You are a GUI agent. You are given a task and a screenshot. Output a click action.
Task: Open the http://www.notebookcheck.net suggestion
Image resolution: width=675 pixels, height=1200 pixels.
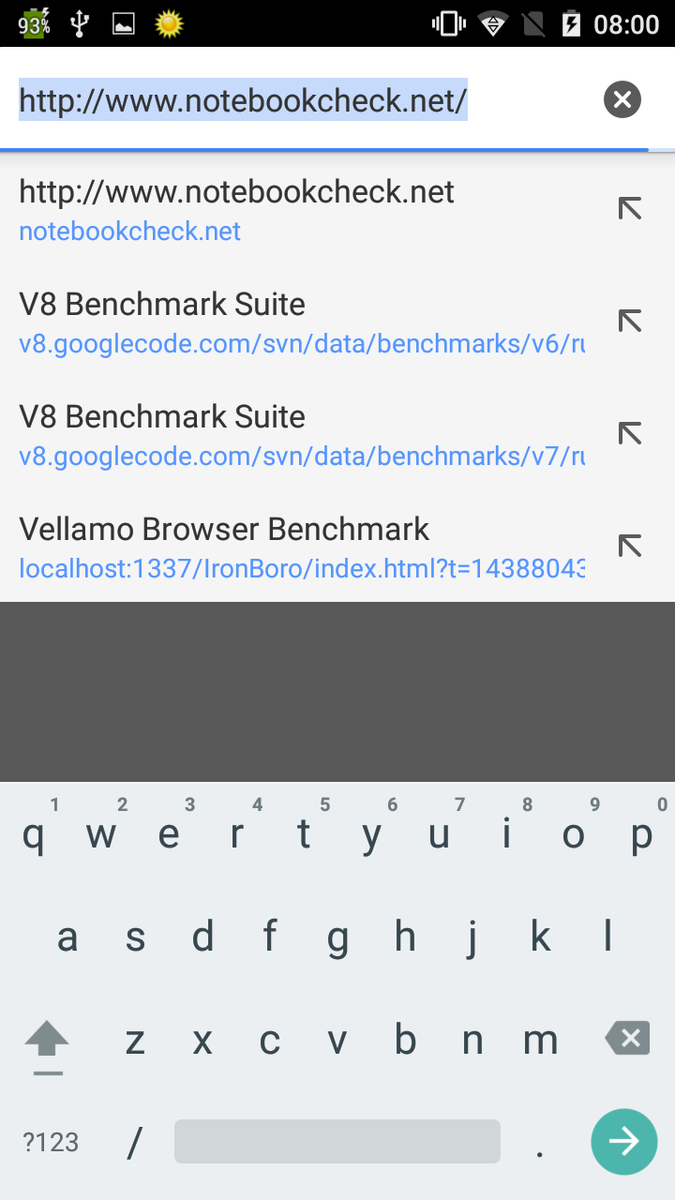point(300,210)
